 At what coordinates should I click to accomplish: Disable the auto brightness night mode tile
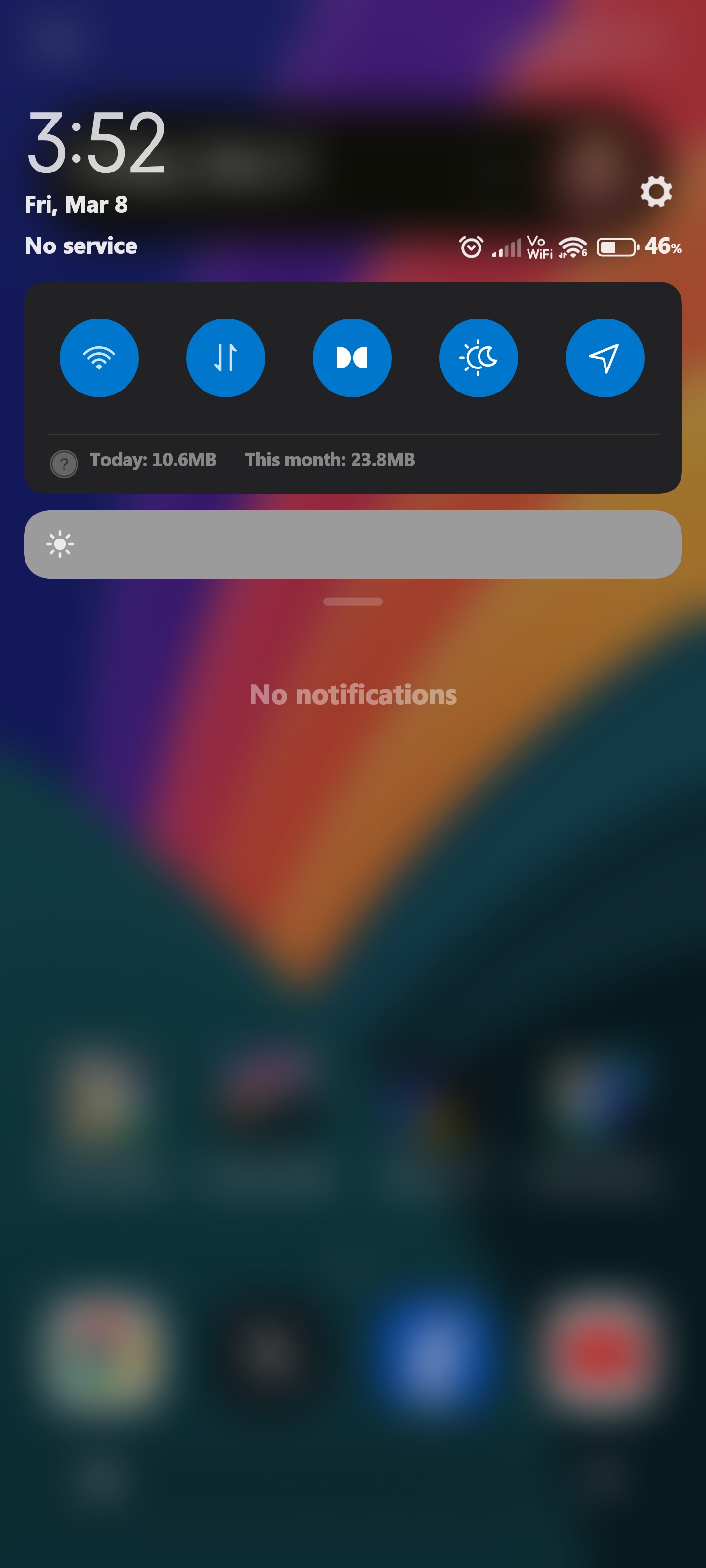[479, 358]
